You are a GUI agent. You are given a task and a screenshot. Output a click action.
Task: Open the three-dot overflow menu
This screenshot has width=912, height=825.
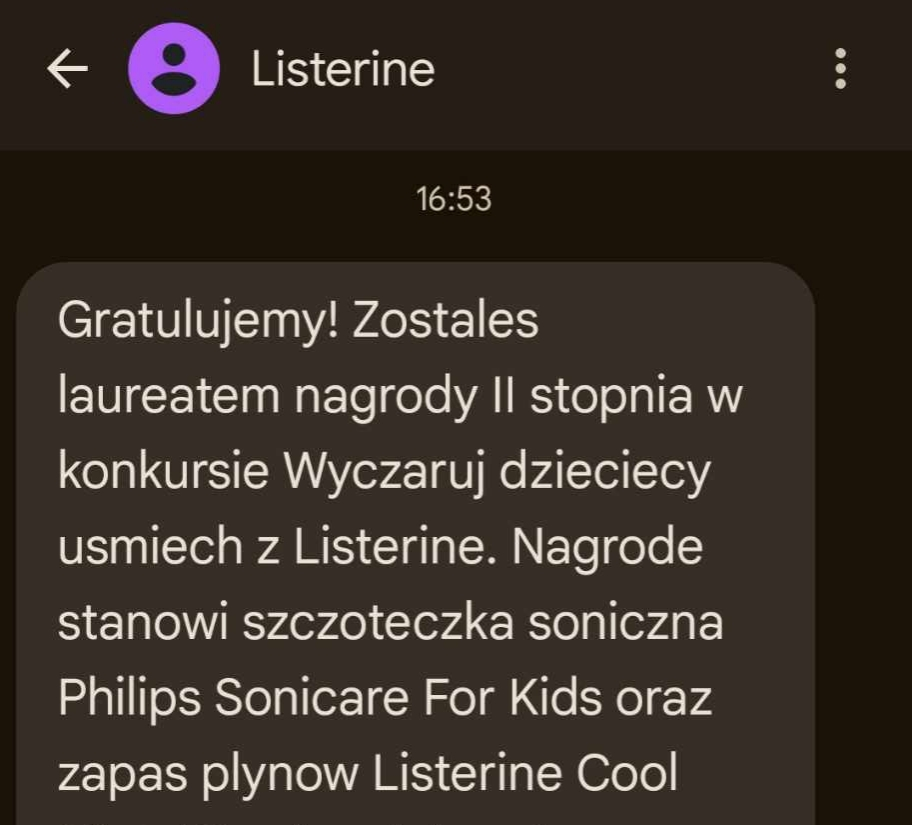[x=840, y=69]
